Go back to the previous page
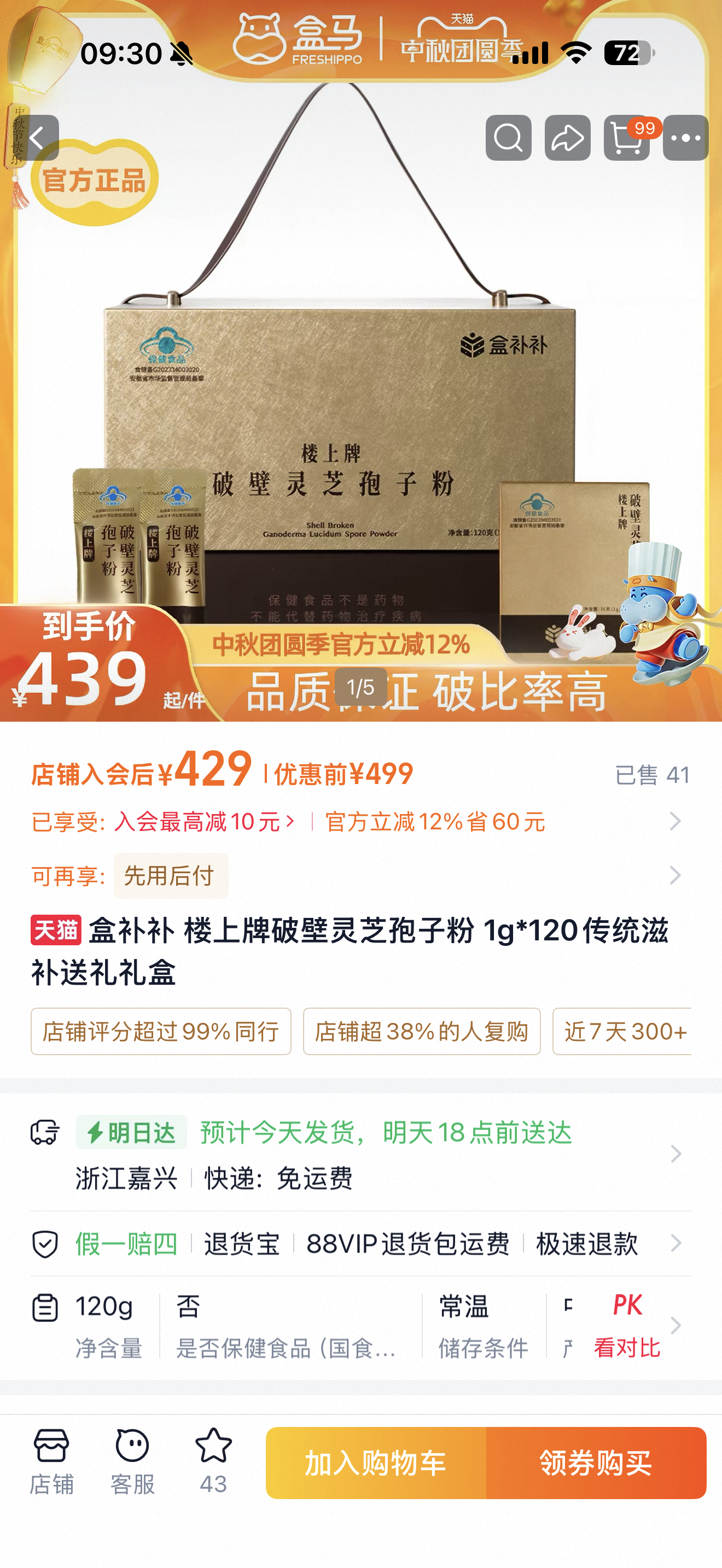This screenshot has width=722, height=1568. [x=37, y=138]
